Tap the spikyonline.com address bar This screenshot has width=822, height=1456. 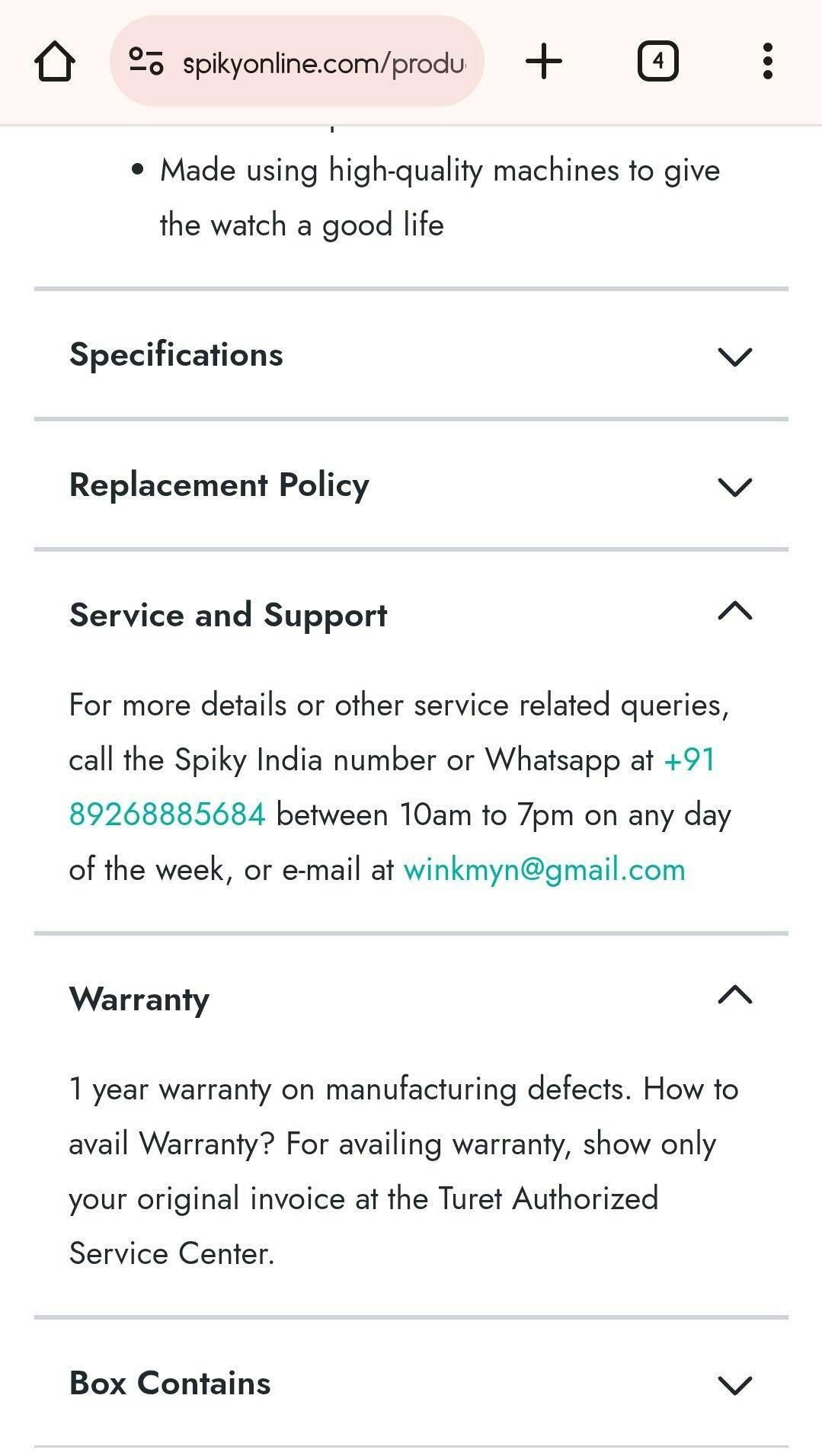pos(323,63)
